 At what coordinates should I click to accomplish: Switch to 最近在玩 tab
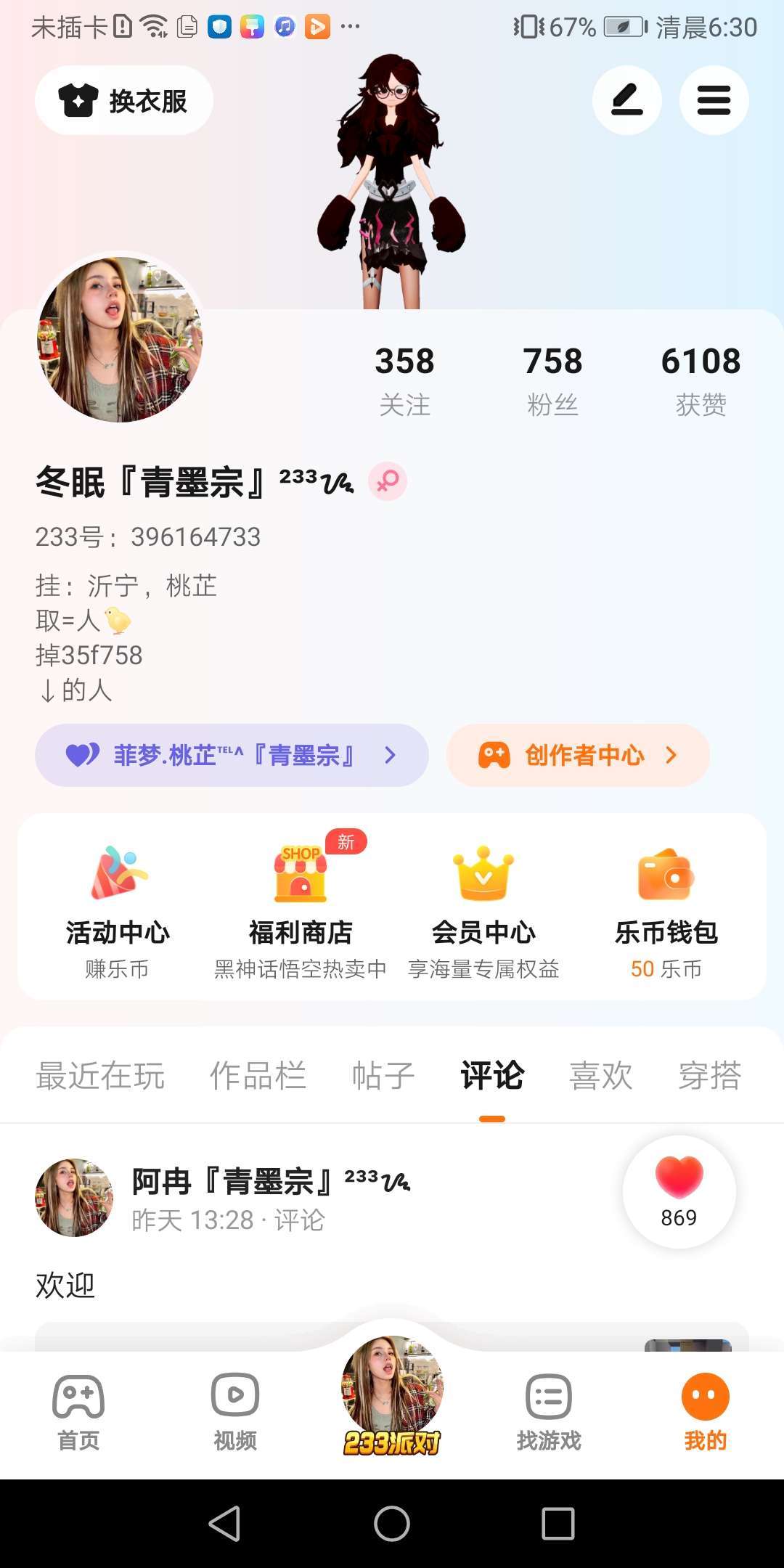[100, 1075]
